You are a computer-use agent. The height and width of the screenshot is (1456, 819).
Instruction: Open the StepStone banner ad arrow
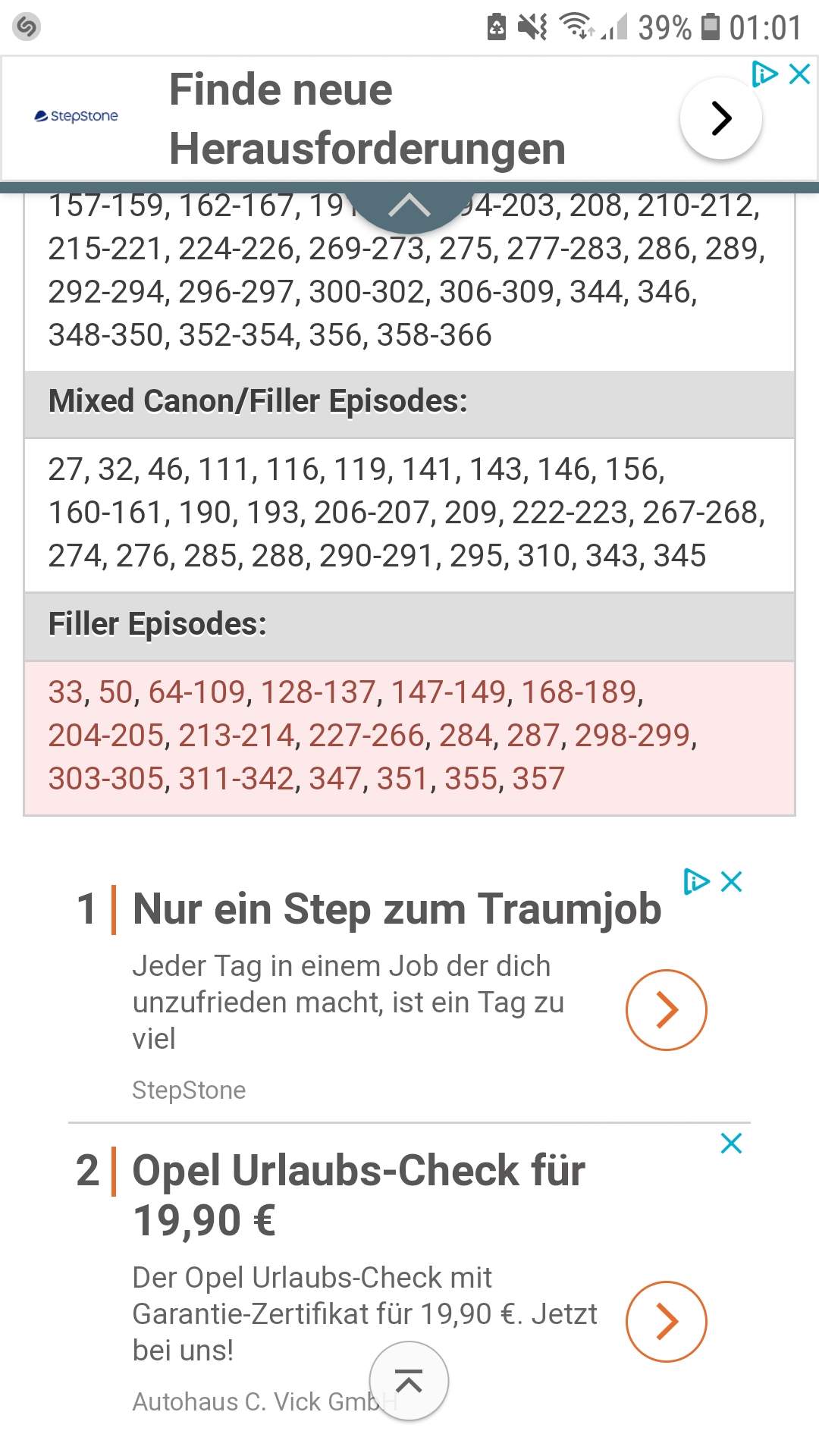720,118
